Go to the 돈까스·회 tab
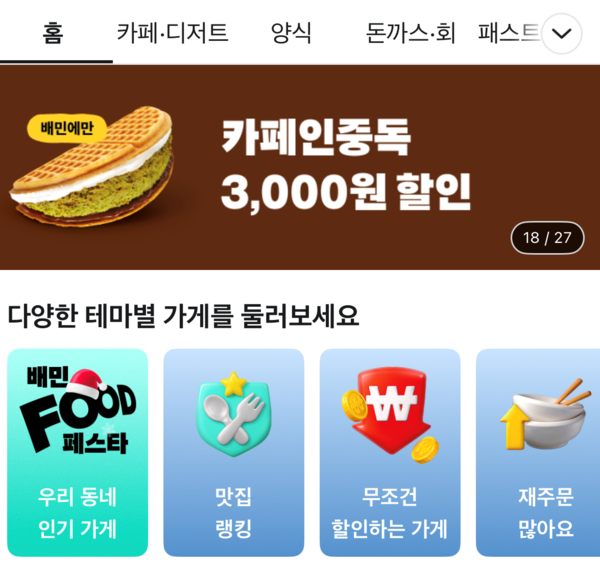Screen dimensions: 600x567 [410, 33]
